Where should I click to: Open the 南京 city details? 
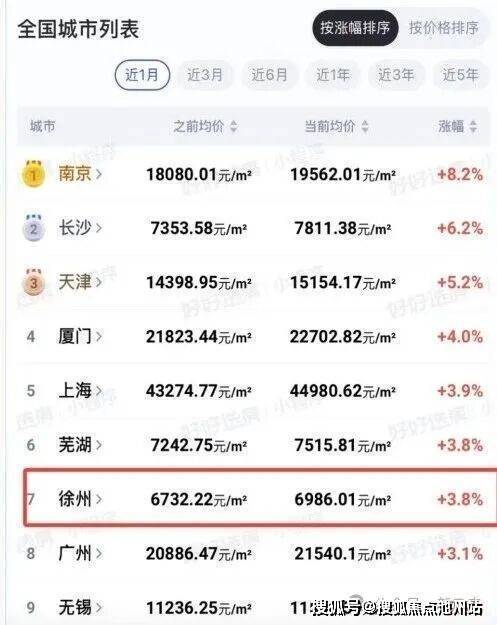253,174
